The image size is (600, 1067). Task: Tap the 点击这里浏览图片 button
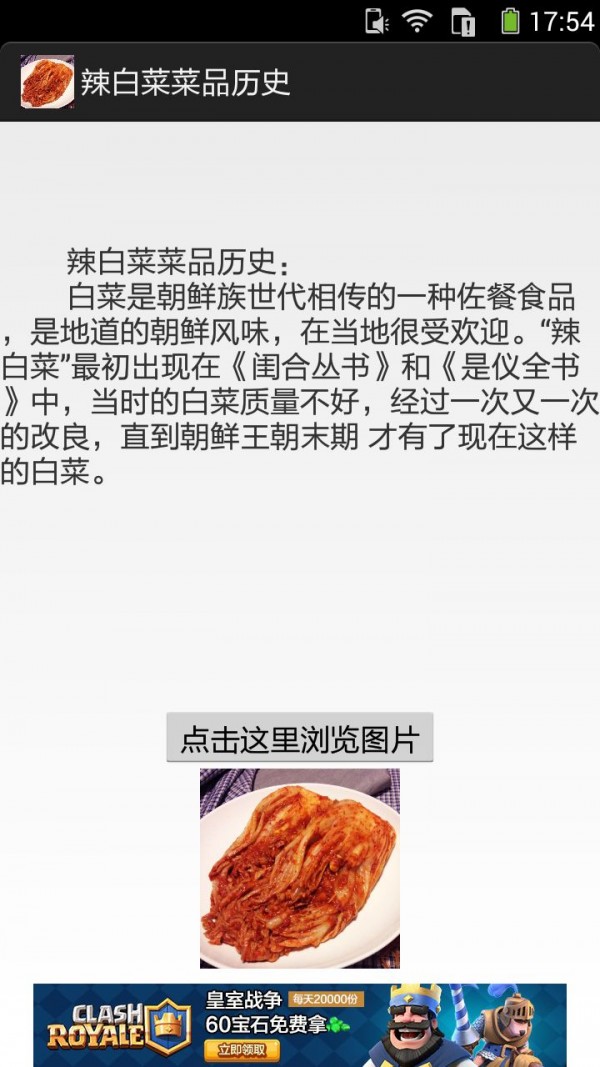click(299, 738)
